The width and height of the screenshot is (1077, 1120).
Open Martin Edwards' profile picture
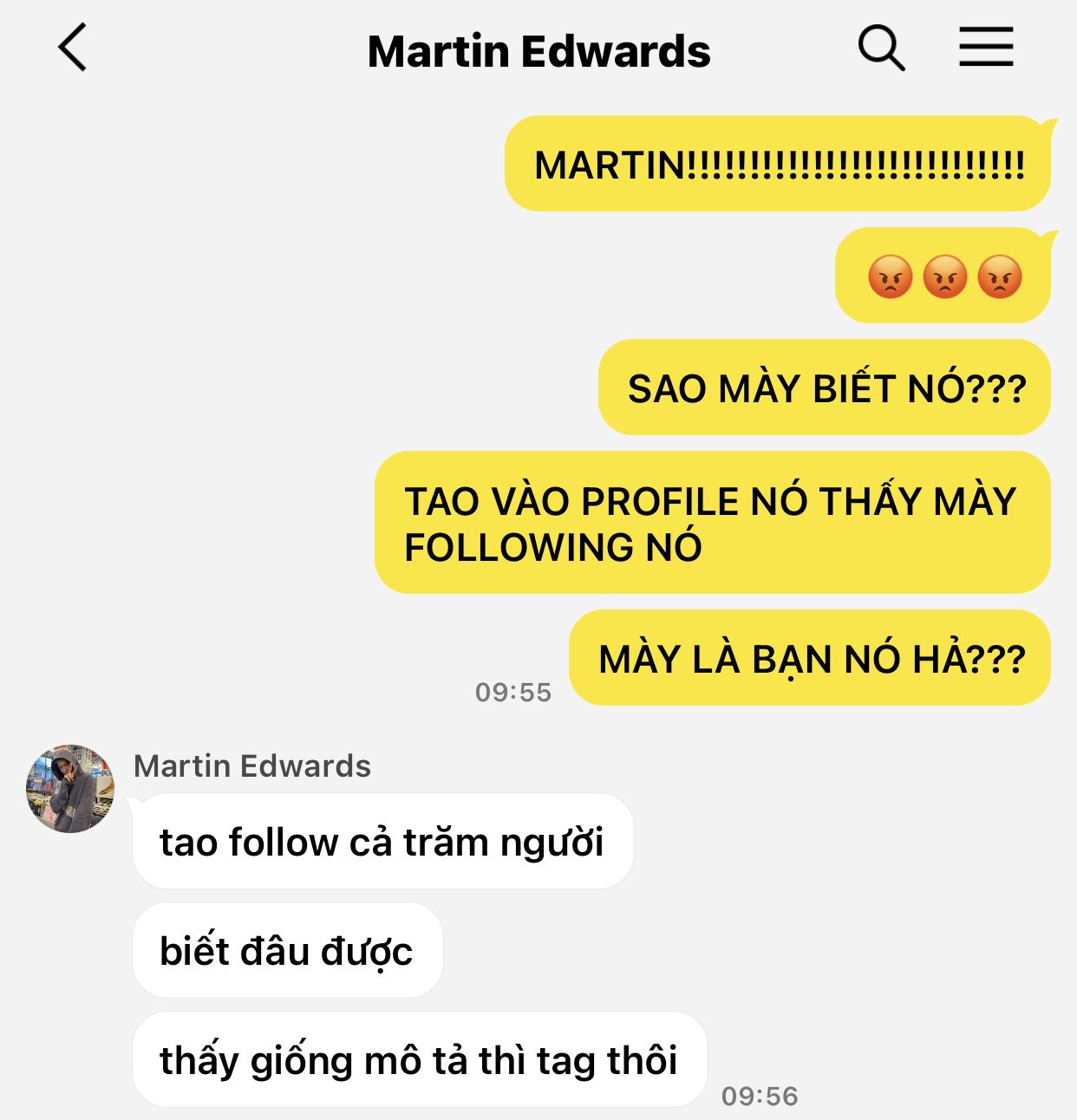click(70, 788)
